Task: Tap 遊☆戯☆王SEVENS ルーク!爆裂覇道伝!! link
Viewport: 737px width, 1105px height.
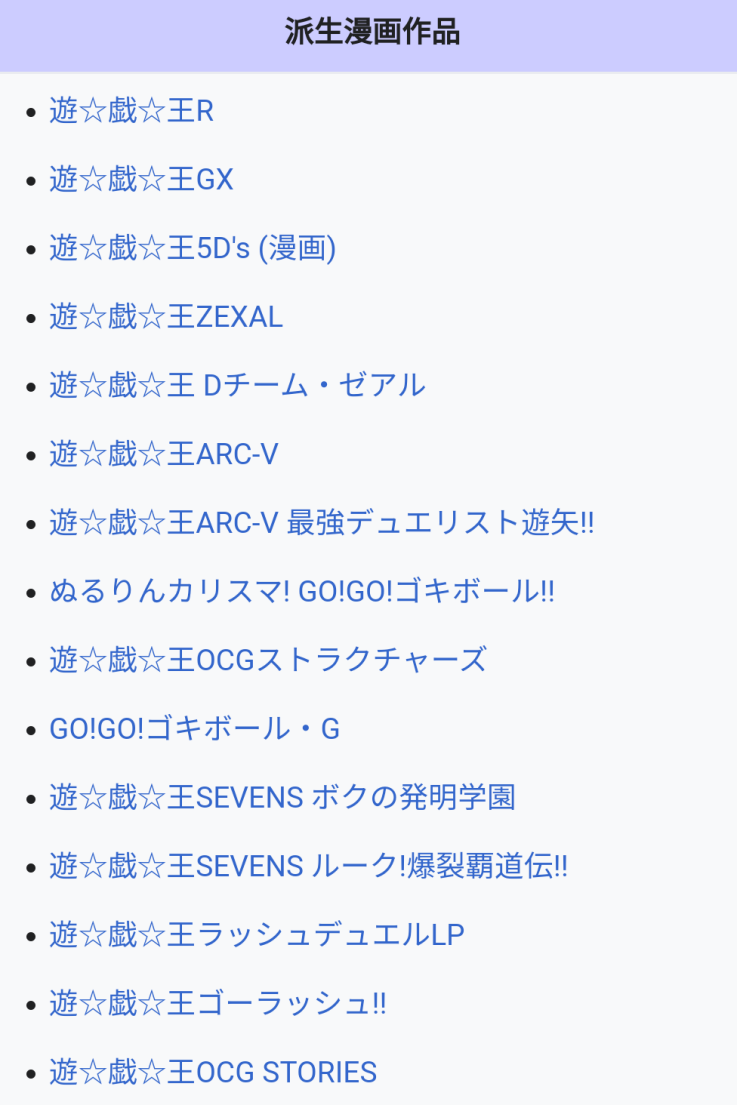Action: [308, 866]
